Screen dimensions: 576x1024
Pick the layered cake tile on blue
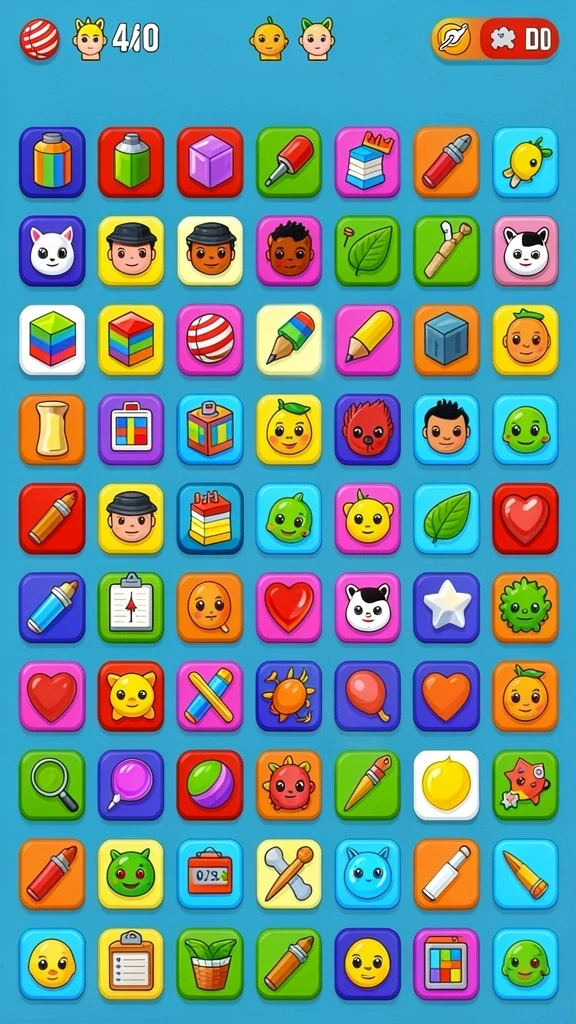[x=210, y=518]
